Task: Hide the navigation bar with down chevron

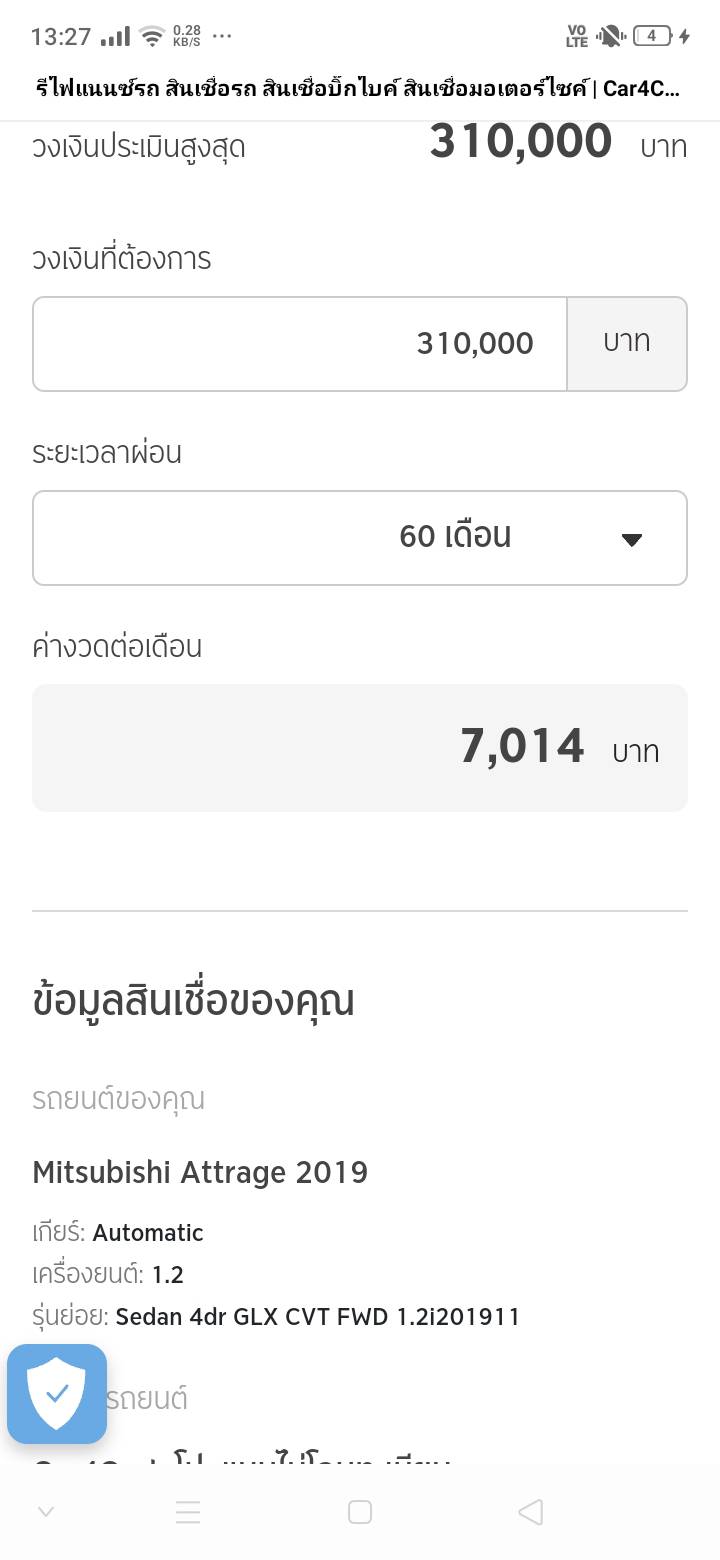Action: click(45, 1512)
